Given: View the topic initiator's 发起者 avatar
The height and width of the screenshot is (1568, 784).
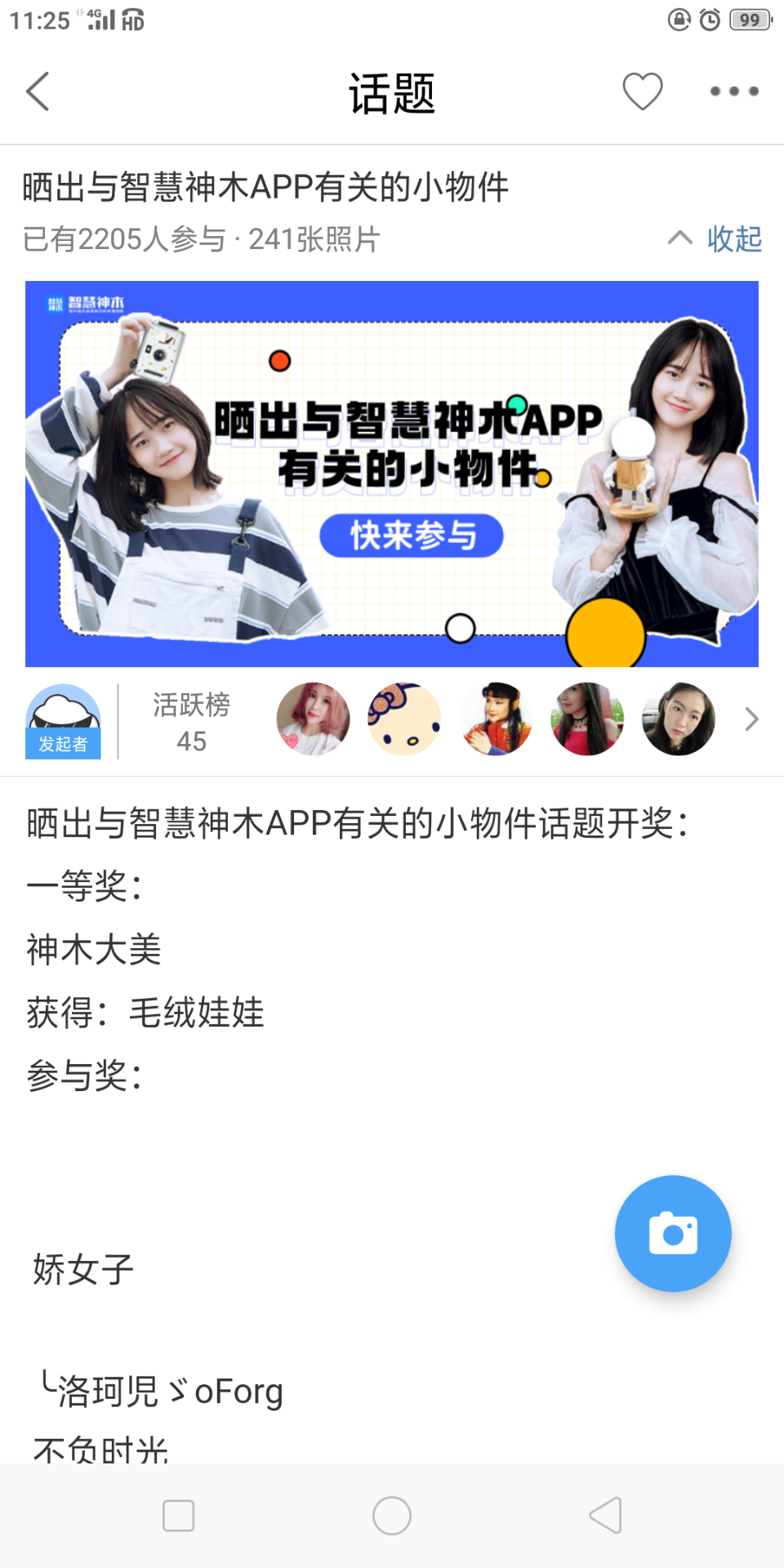Looking at the screenshot, I should (63, 720).
